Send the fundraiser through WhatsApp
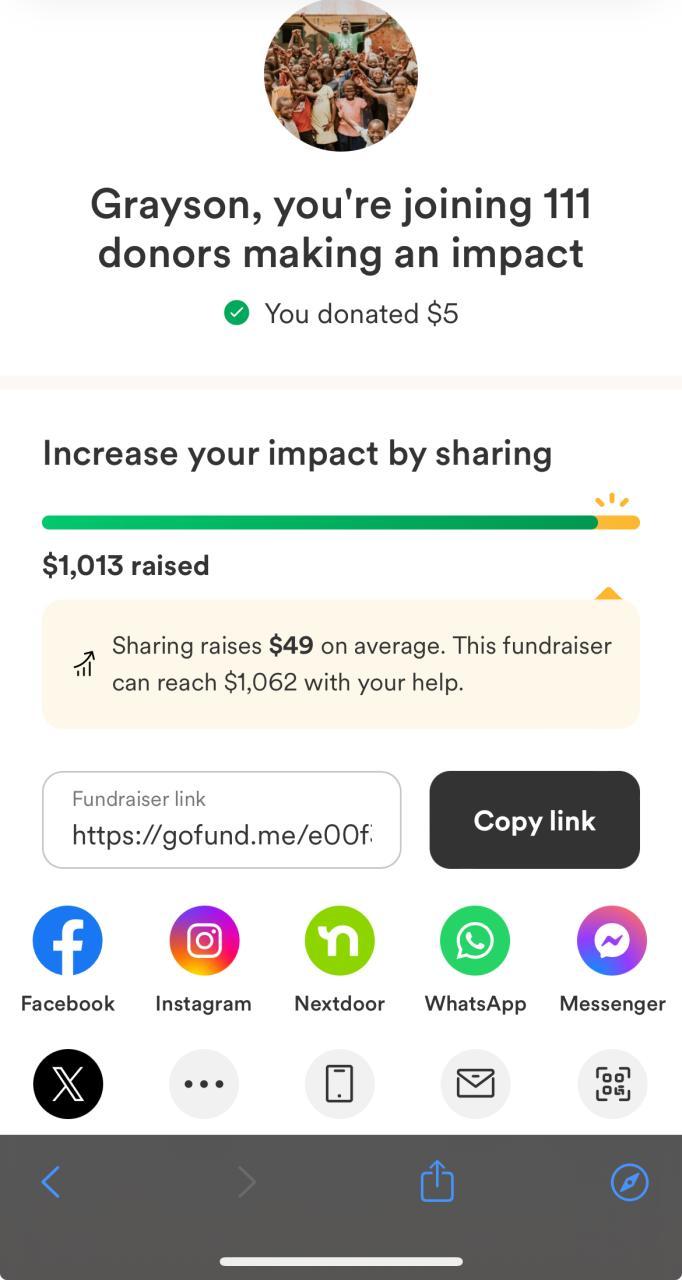 coord(475,941)
